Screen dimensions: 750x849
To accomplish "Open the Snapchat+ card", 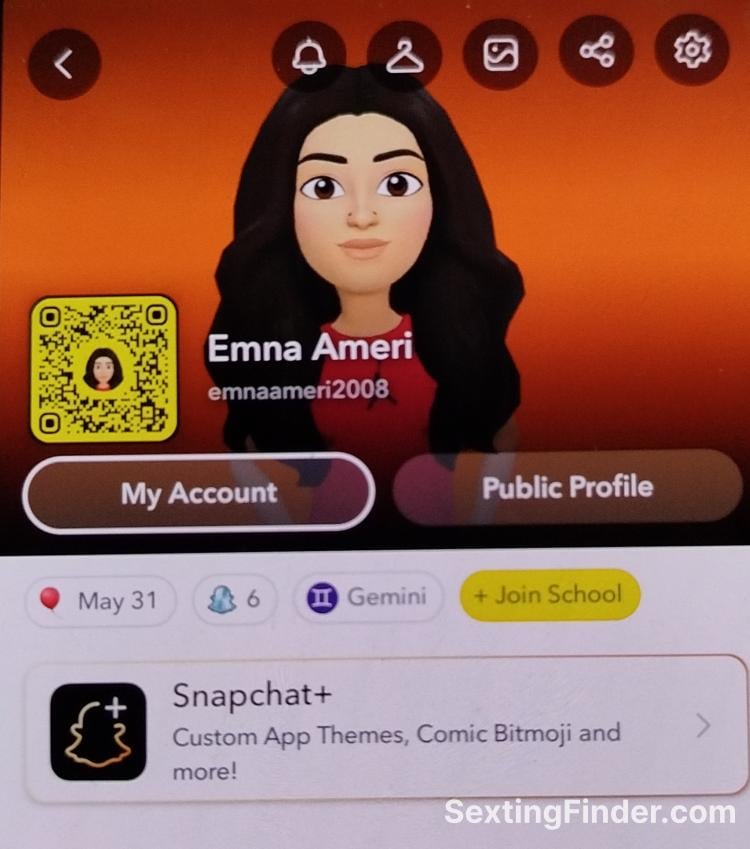I will (384, 730).
